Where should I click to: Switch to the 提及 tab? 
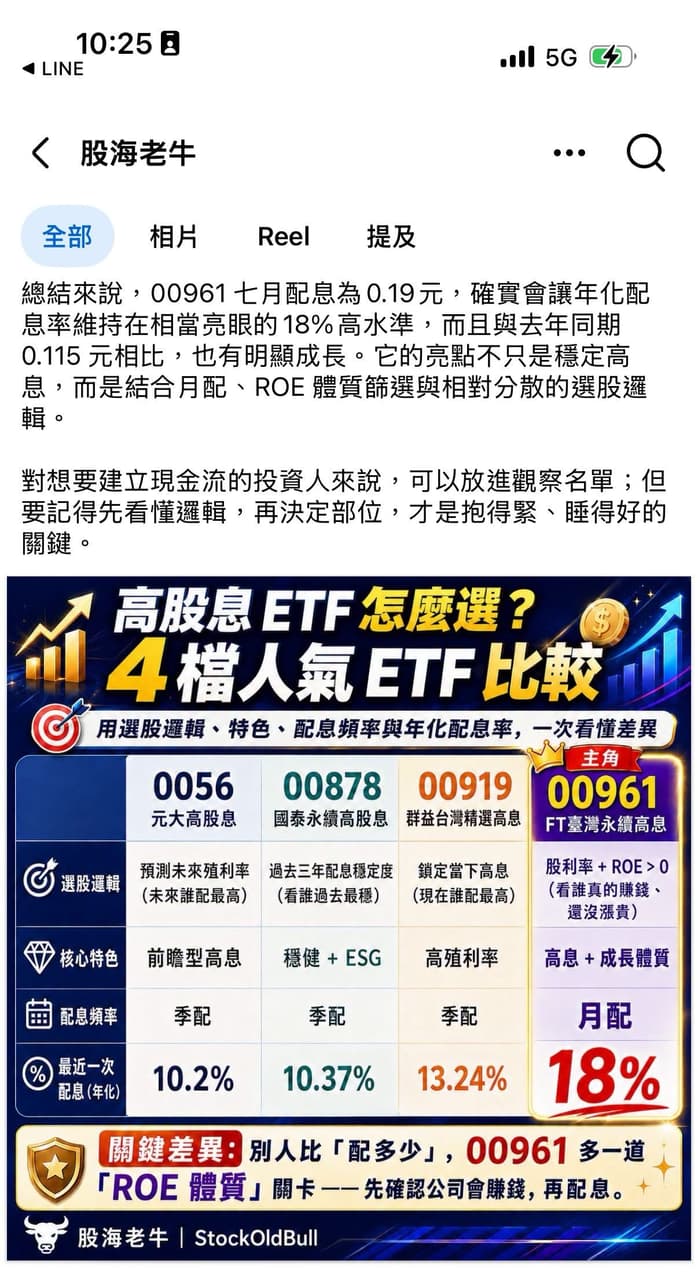coord(391,236)
